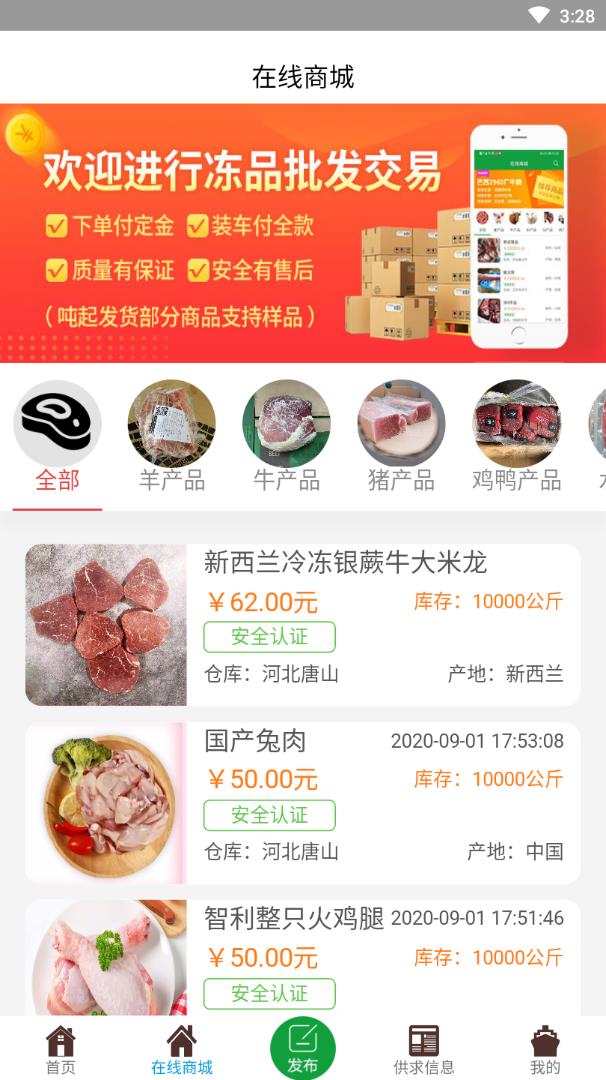This screenshot has width=606, height=1080.
Task: Open the 智利整只火鸡腿 listing
Action: [x=302, y=957]
